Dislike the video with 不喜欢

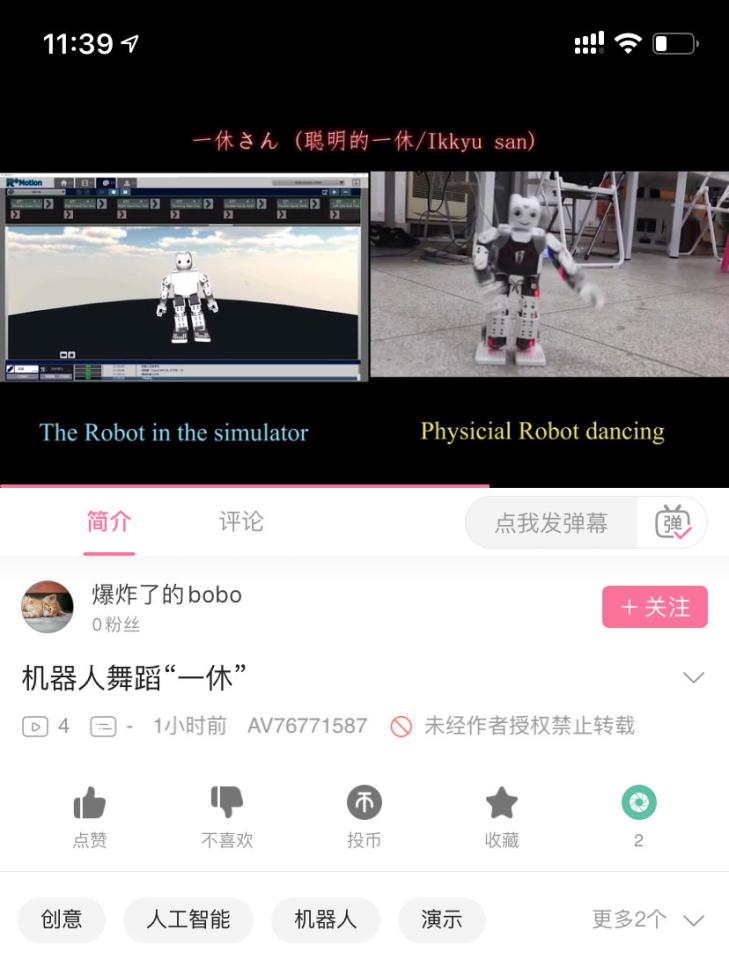pos(227,815)
